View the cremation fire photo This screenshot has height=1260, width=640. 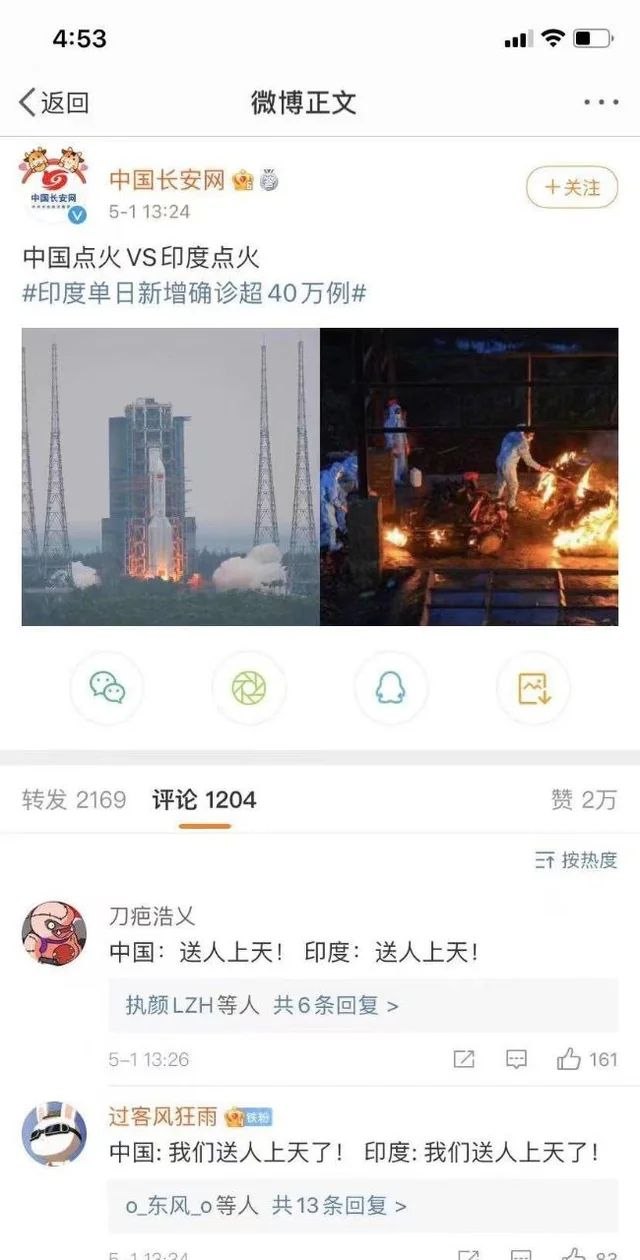[469, 477]
